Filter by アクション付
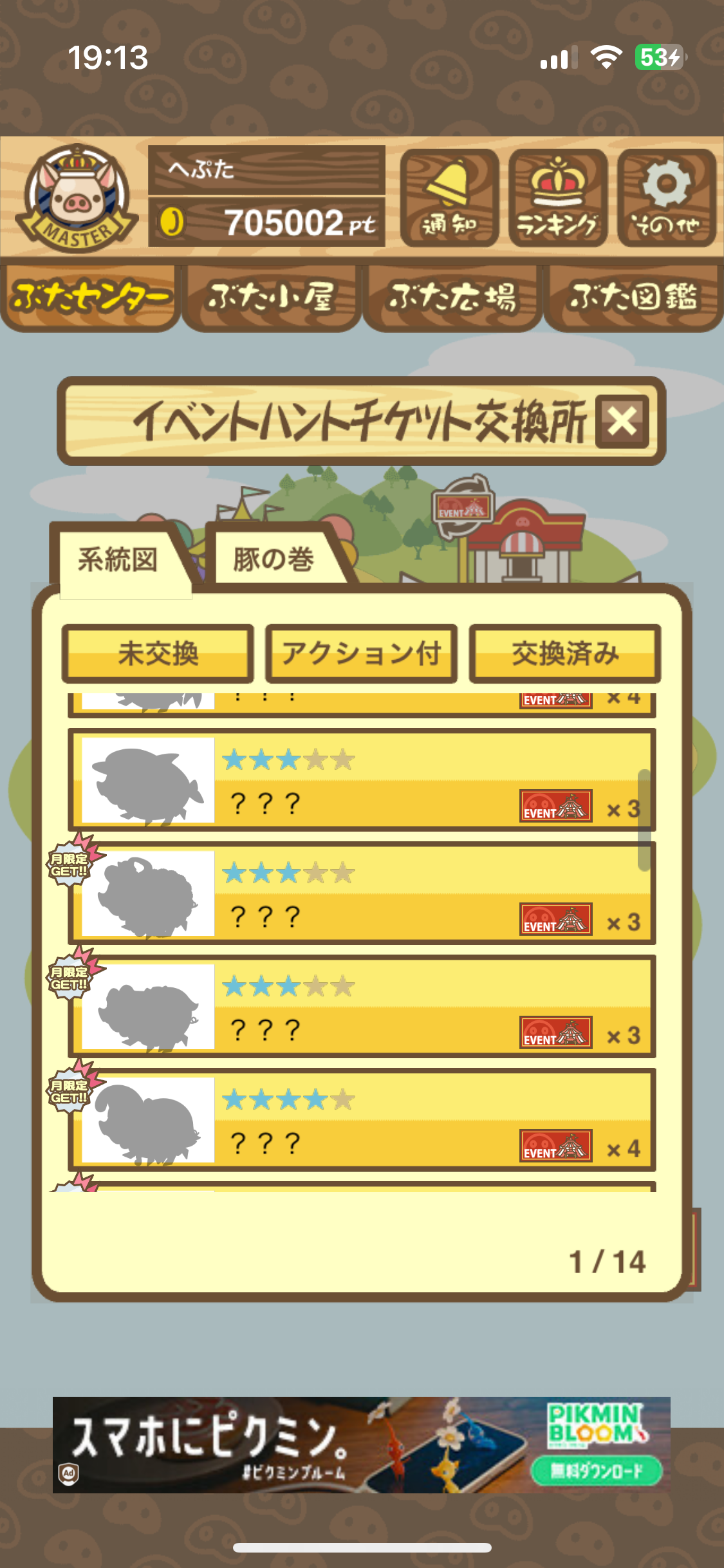Screen dimensions: 724x1568 pos(362,654)
